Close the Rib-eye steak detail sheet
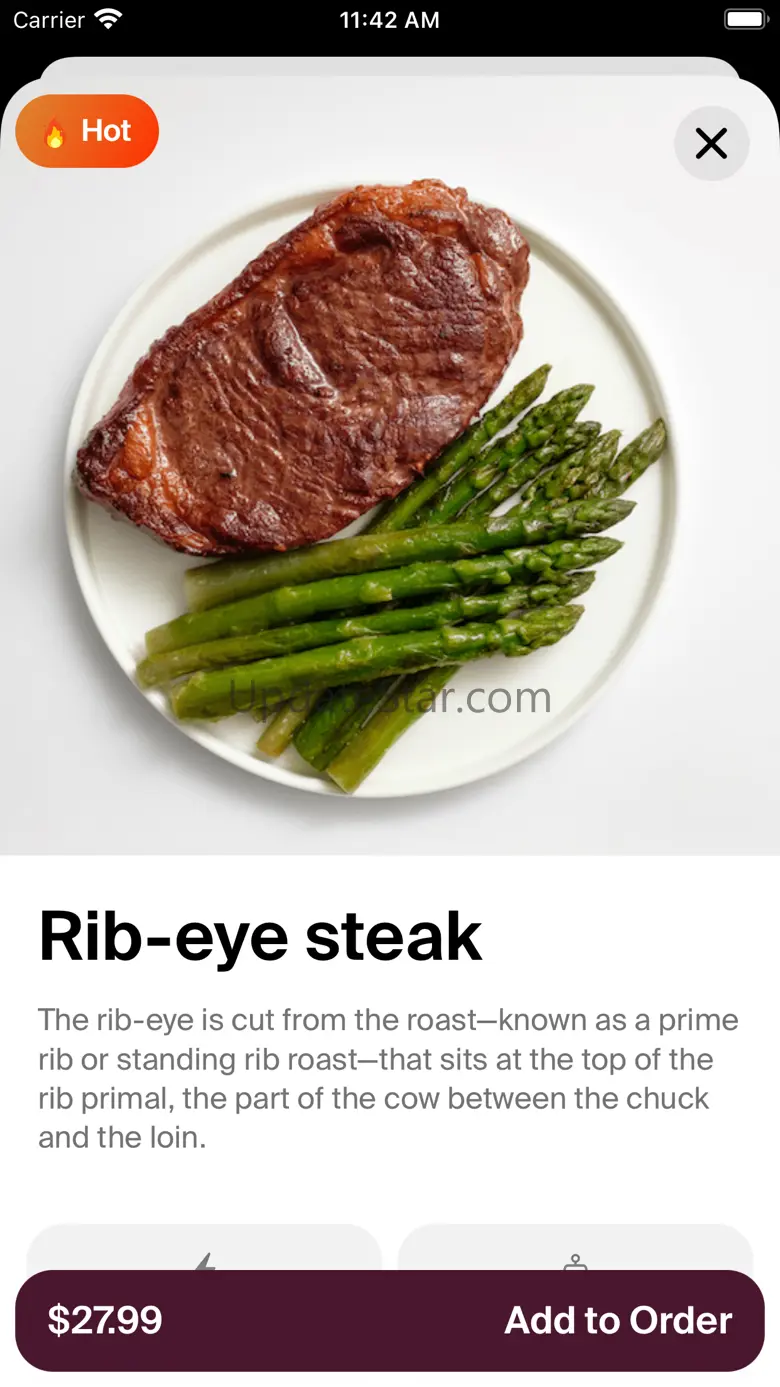The height and width of the screenshot is (1387, 780). 711,144
